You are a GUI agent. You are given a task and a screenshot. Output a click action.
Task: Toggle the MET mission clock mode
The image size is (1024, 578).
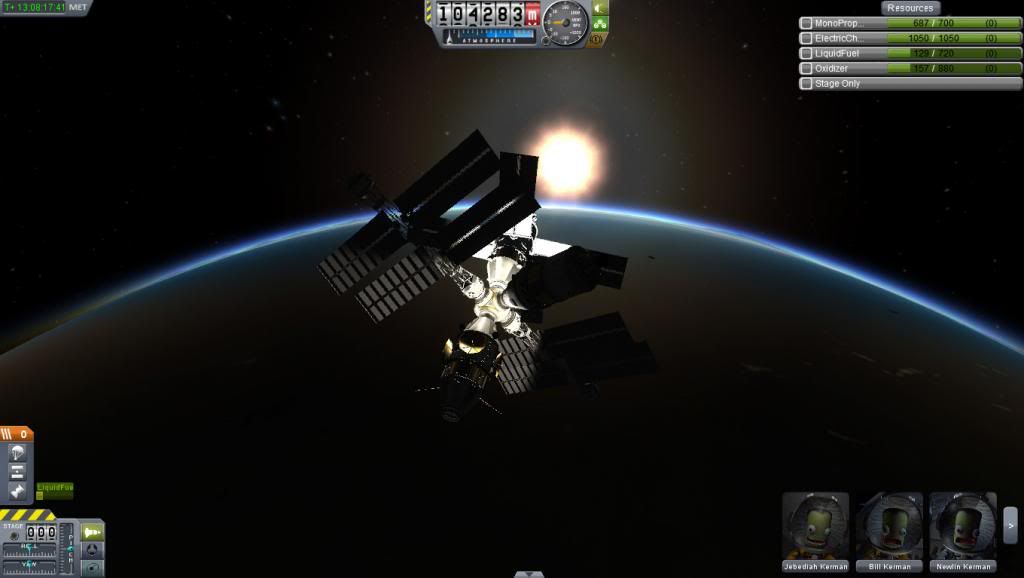(x=78, y=7)
